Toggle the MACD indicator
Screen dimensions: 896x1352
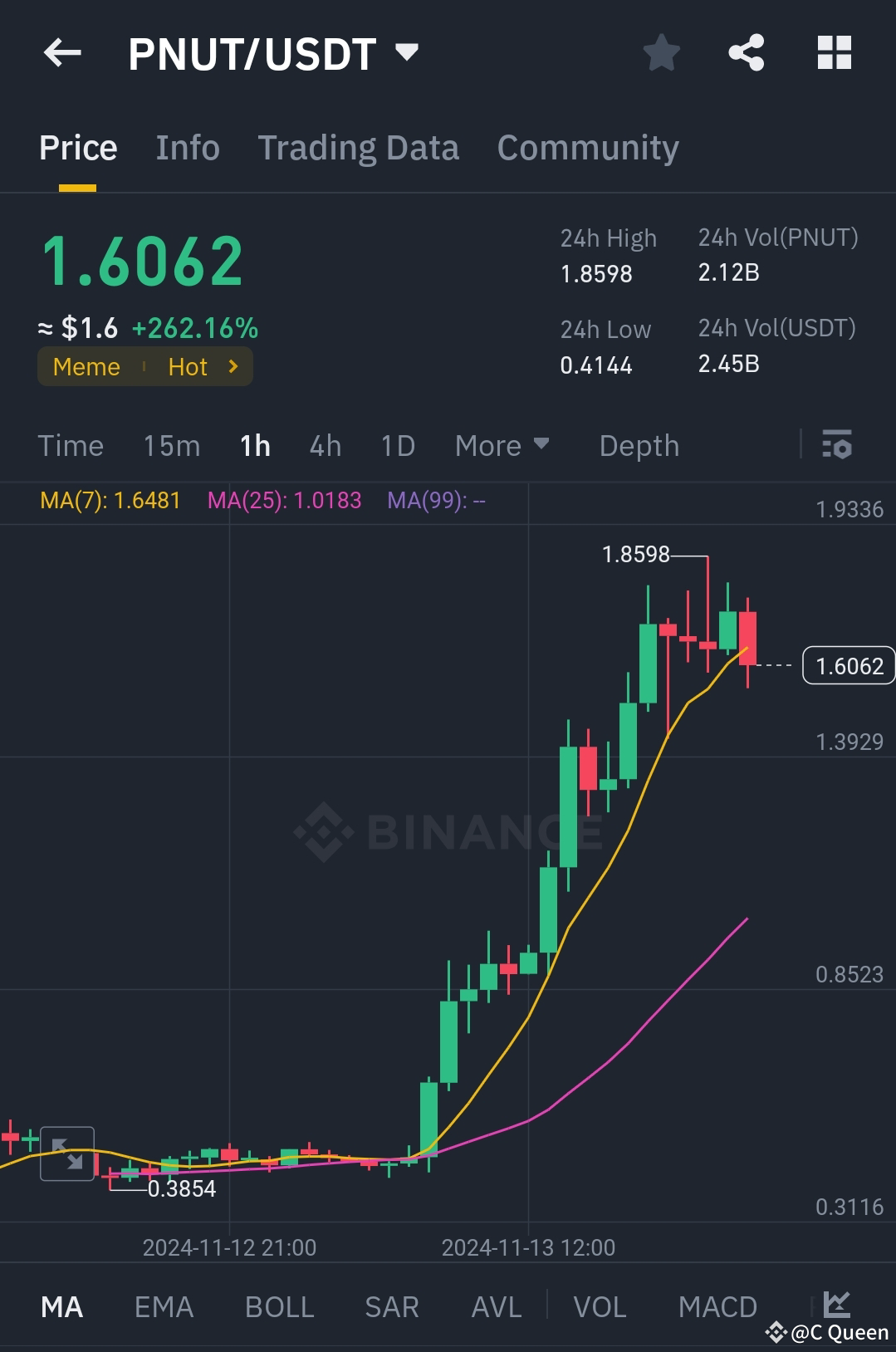[x=717, y=1306]
